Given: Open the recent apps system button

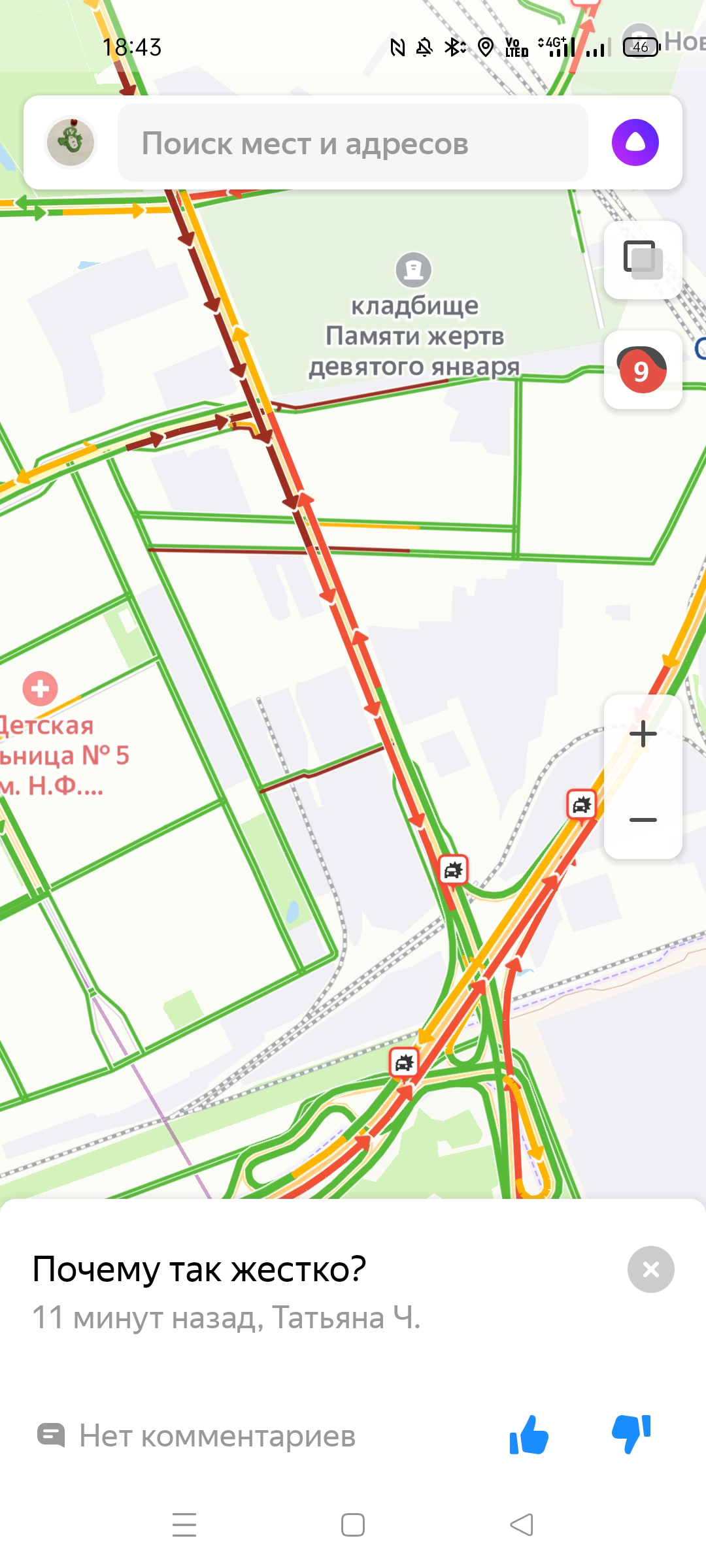Looking at the screenshot, I should point(184,1525).
